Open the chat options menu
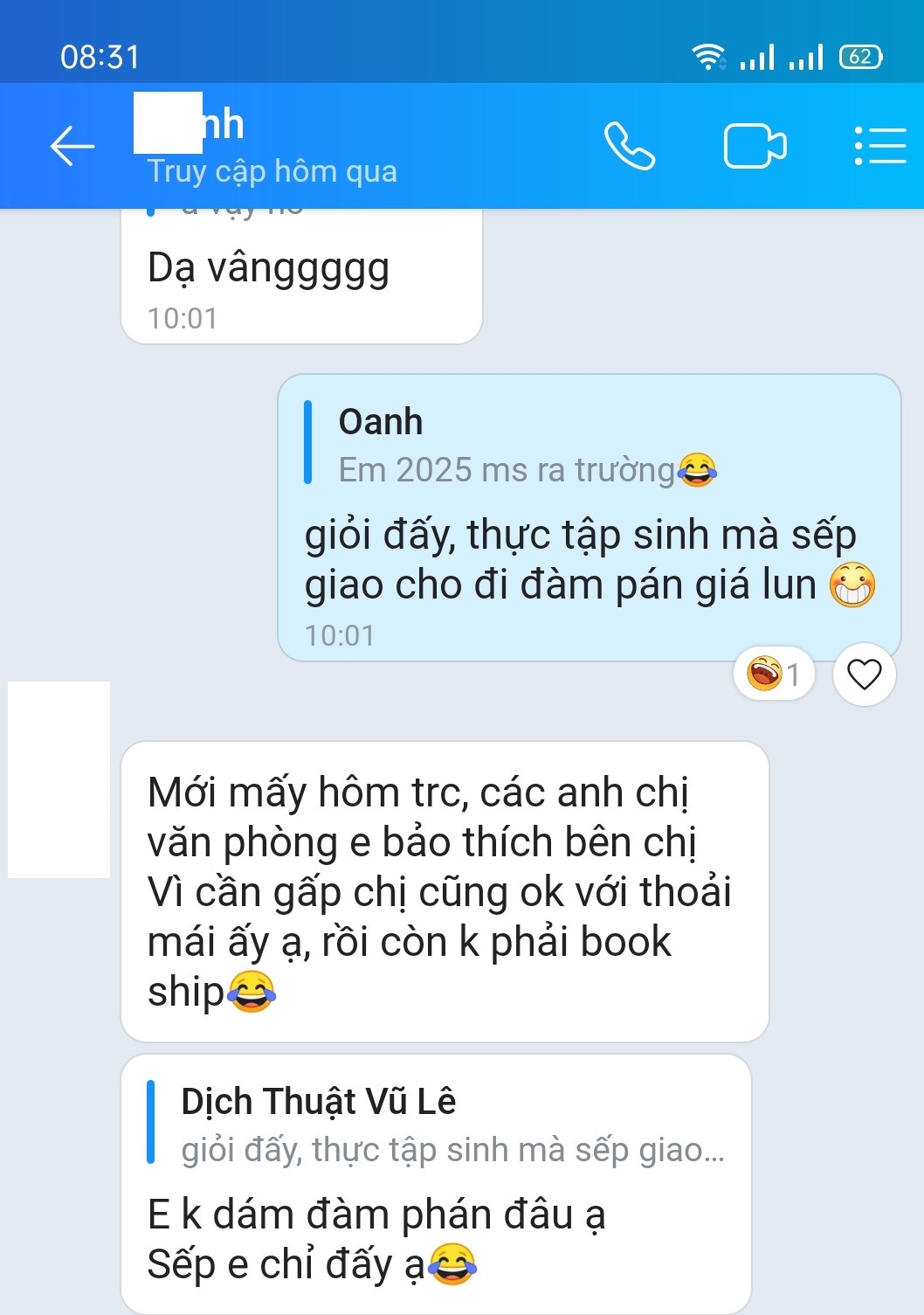The height and width of the screenshot is (1315, 924). tap(879, 146)
